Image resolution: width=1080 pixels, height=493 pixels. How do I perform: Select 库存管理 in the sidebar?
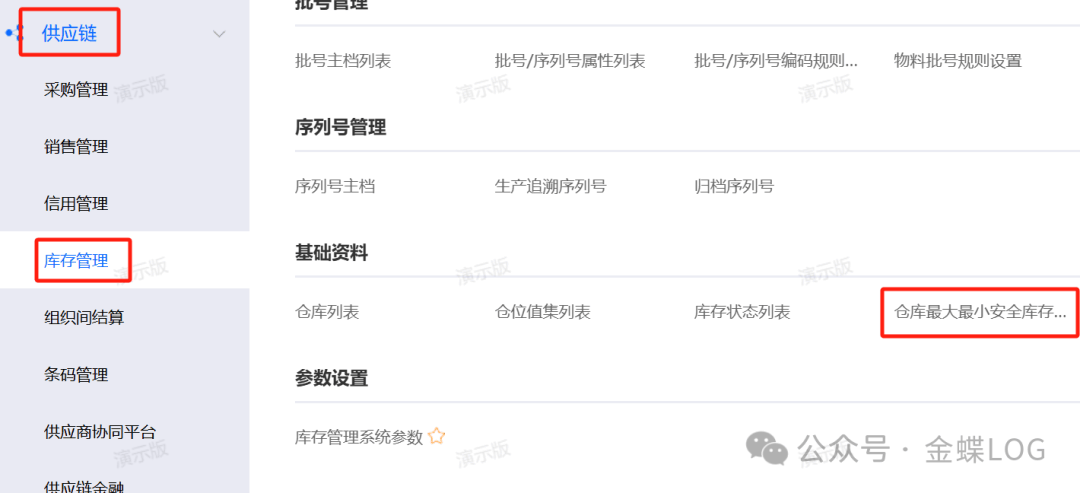76,261
